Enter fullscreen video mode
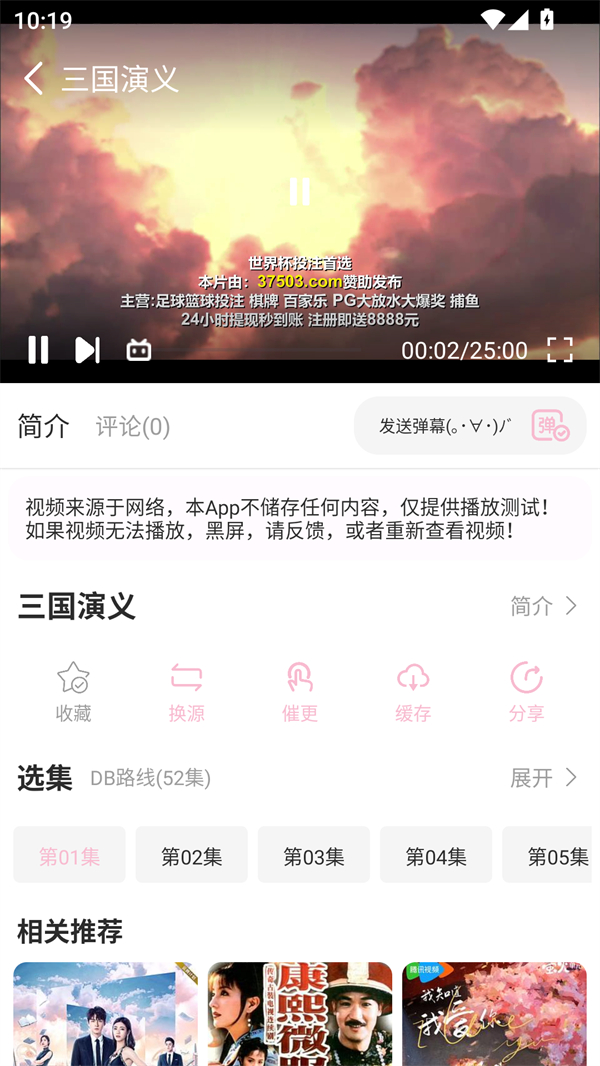Image resolution: width=600 pixels, height=1066 pixels. tap(560, 349)
